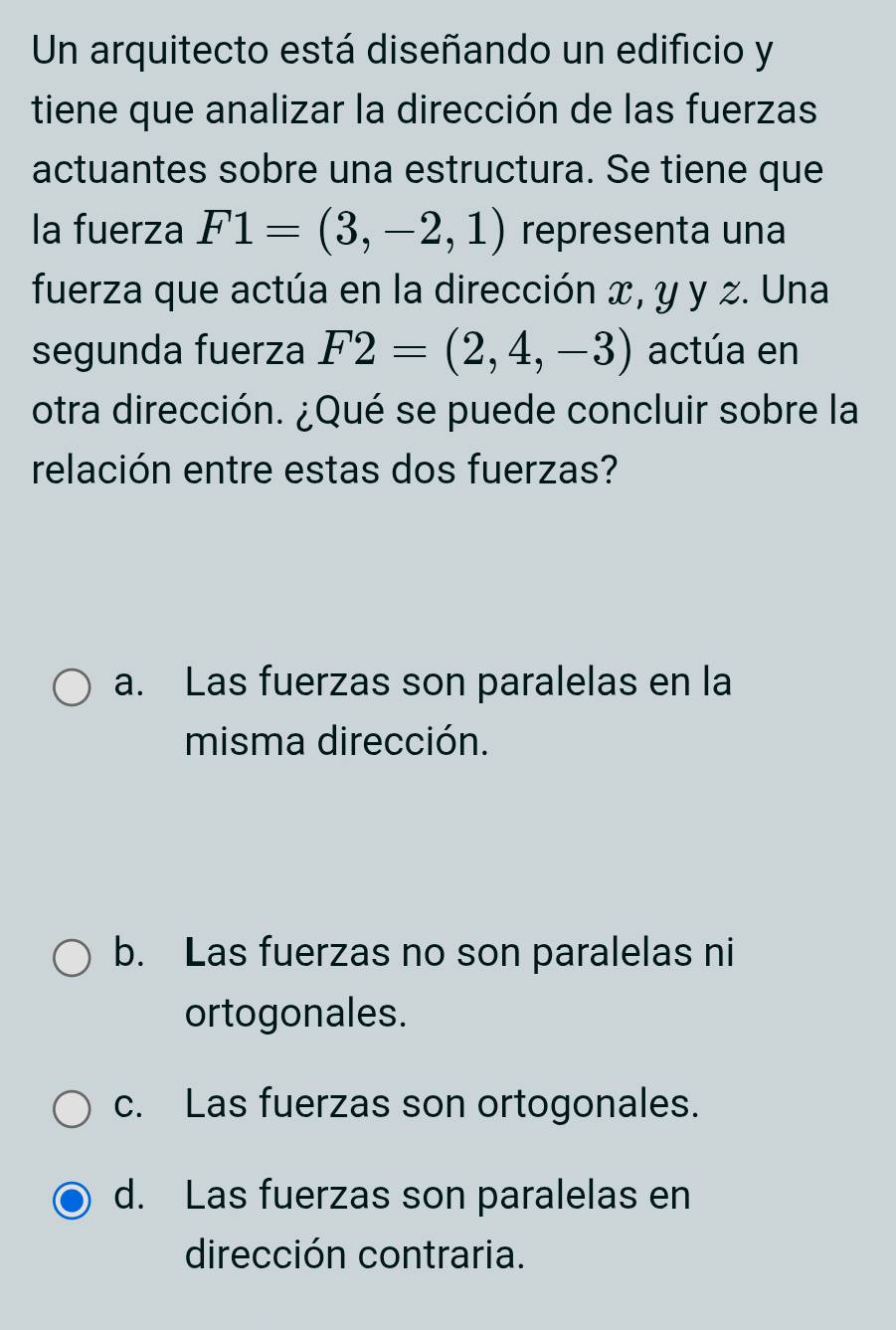The width and height of the screenshot is (896, 1330).
Task: Select radio button for option b
Action: point(71,957)
